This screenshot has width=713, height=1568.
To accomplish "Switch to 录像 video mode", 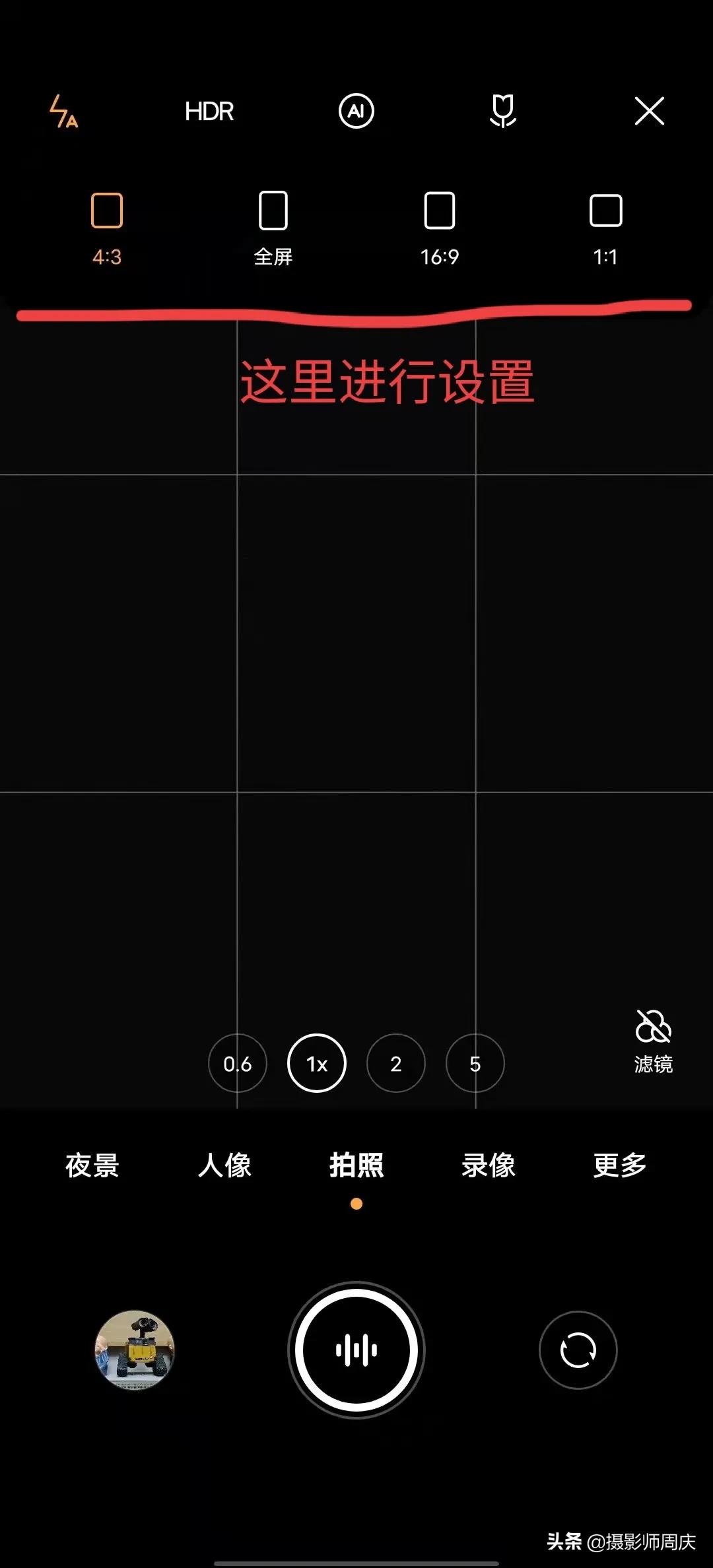I will 489,1165.
